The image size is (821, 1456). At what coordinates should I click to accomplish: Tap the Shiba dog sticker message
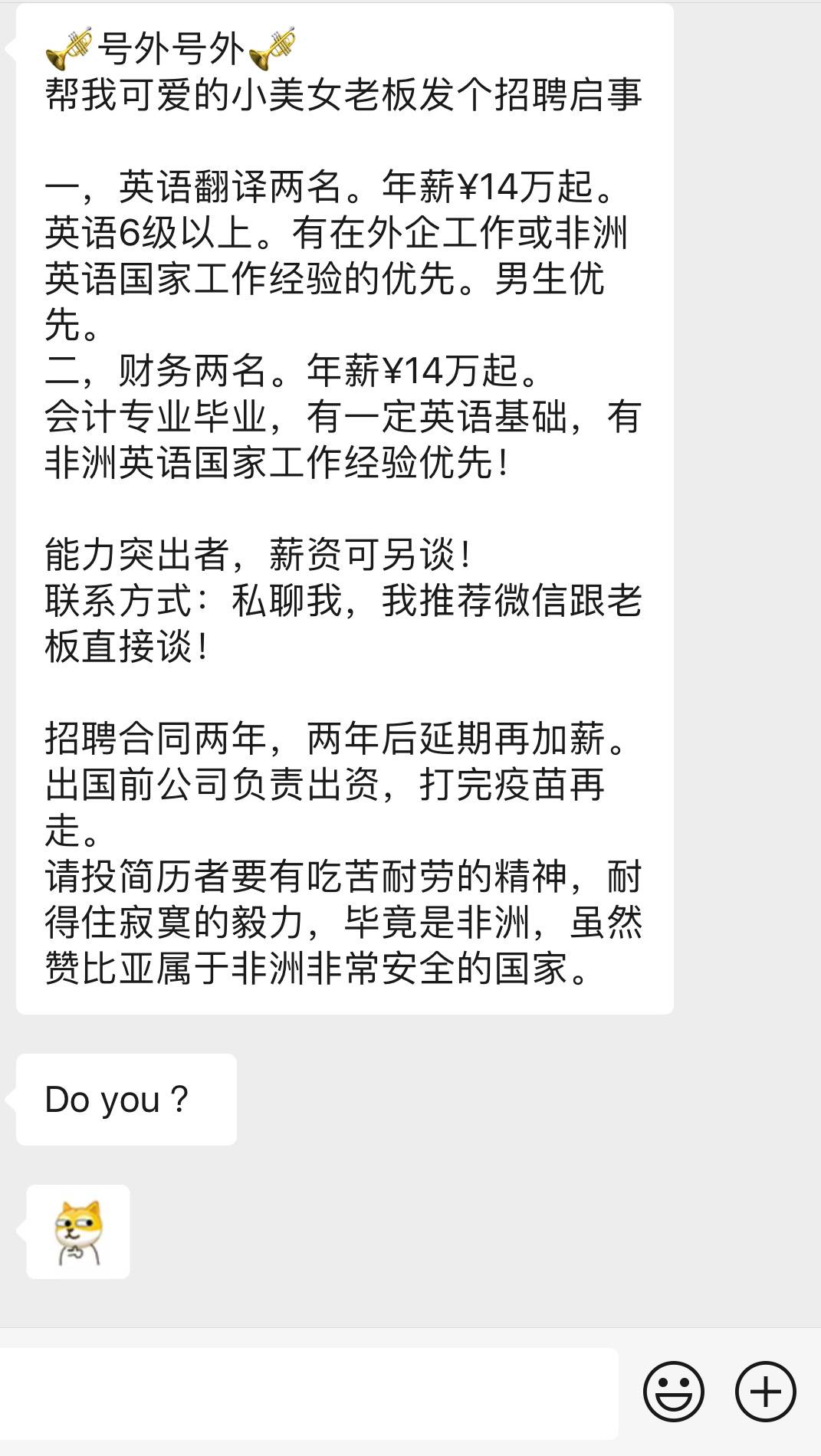coord(78,1232)
